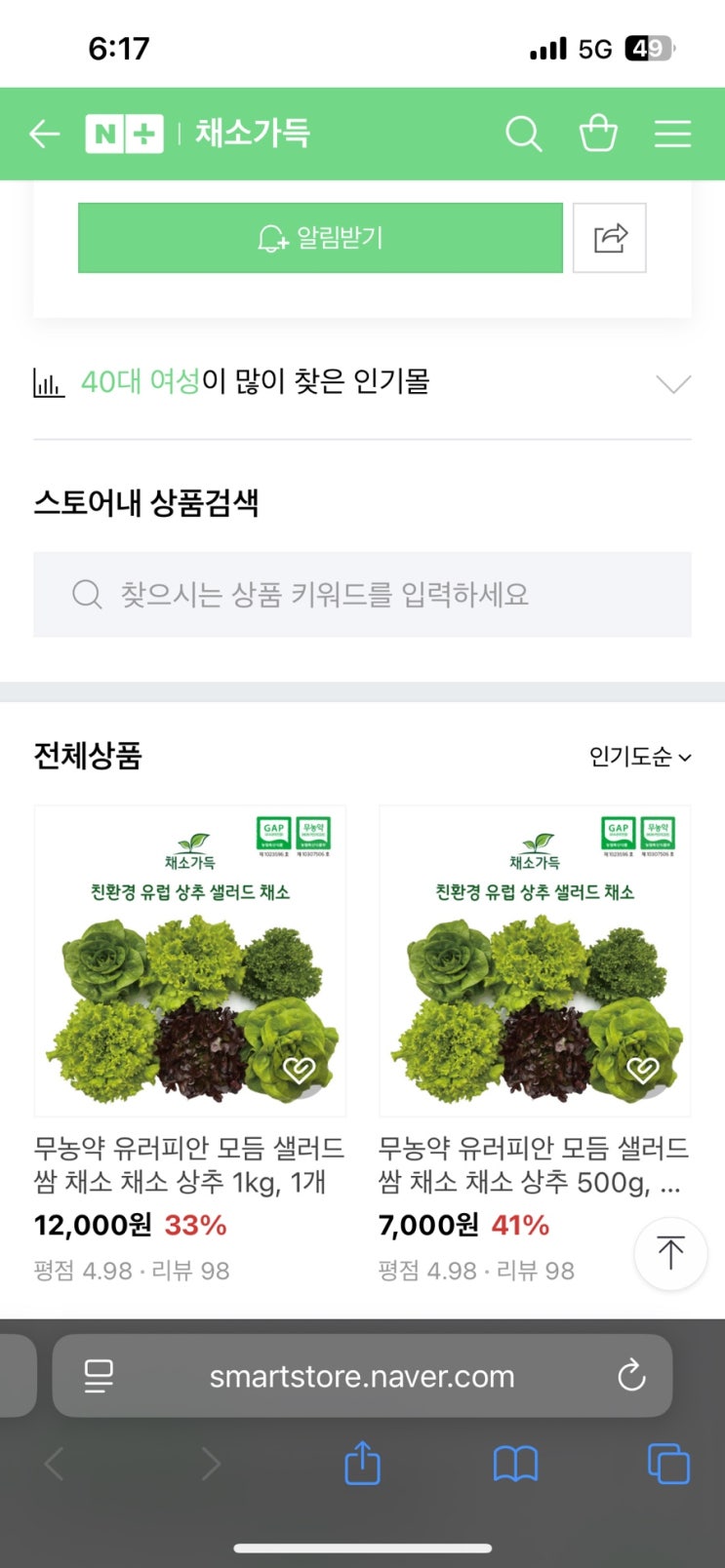Open the 인기도순 sort dropdown
Image resolution: width=725 pixels, height=1568 pixels.
point(640,757)
